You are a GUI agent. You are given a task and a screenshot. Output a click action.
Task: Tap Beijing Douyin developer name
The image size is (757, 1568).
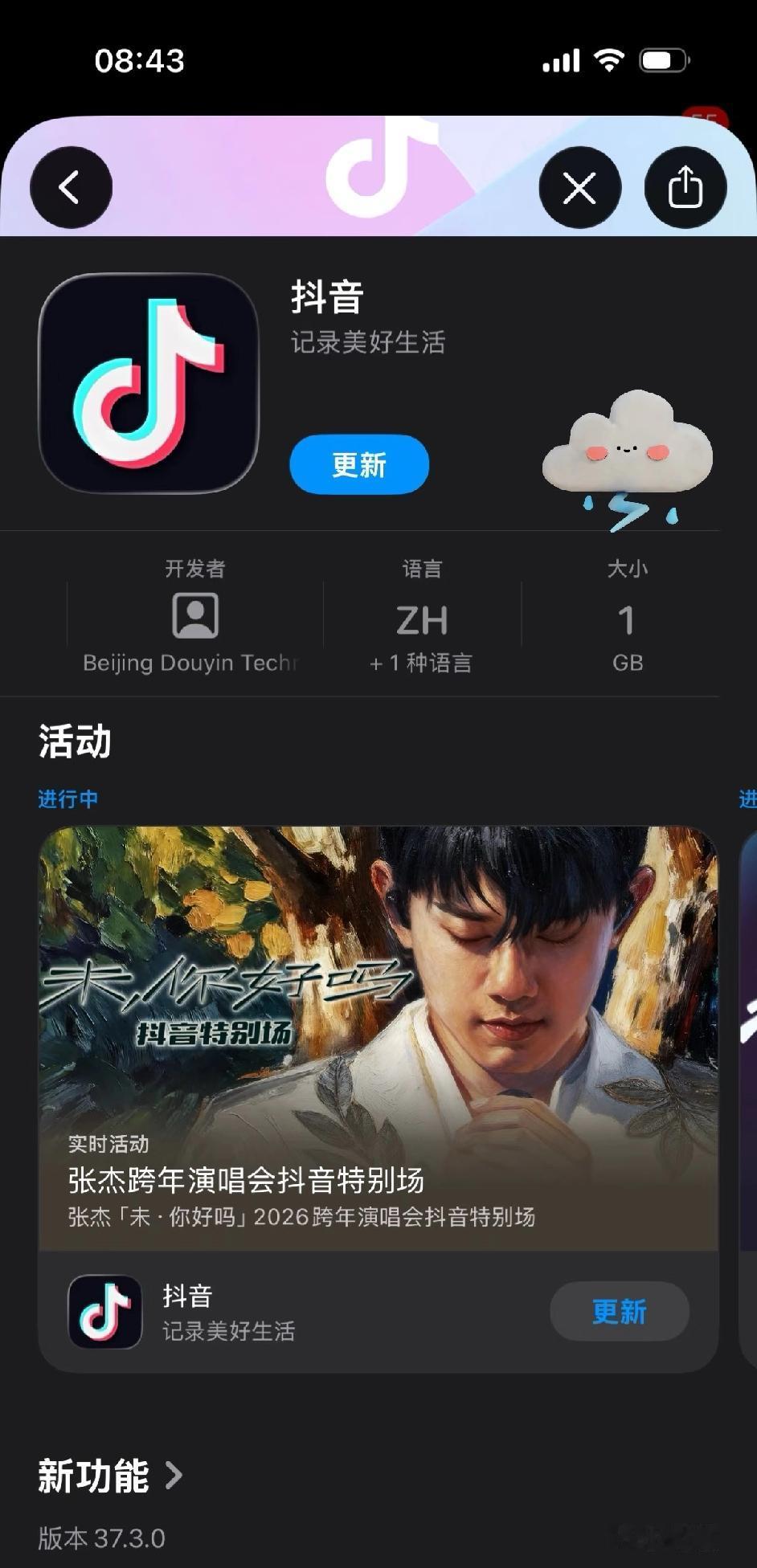pyautogui.click(x=191, y=663)
